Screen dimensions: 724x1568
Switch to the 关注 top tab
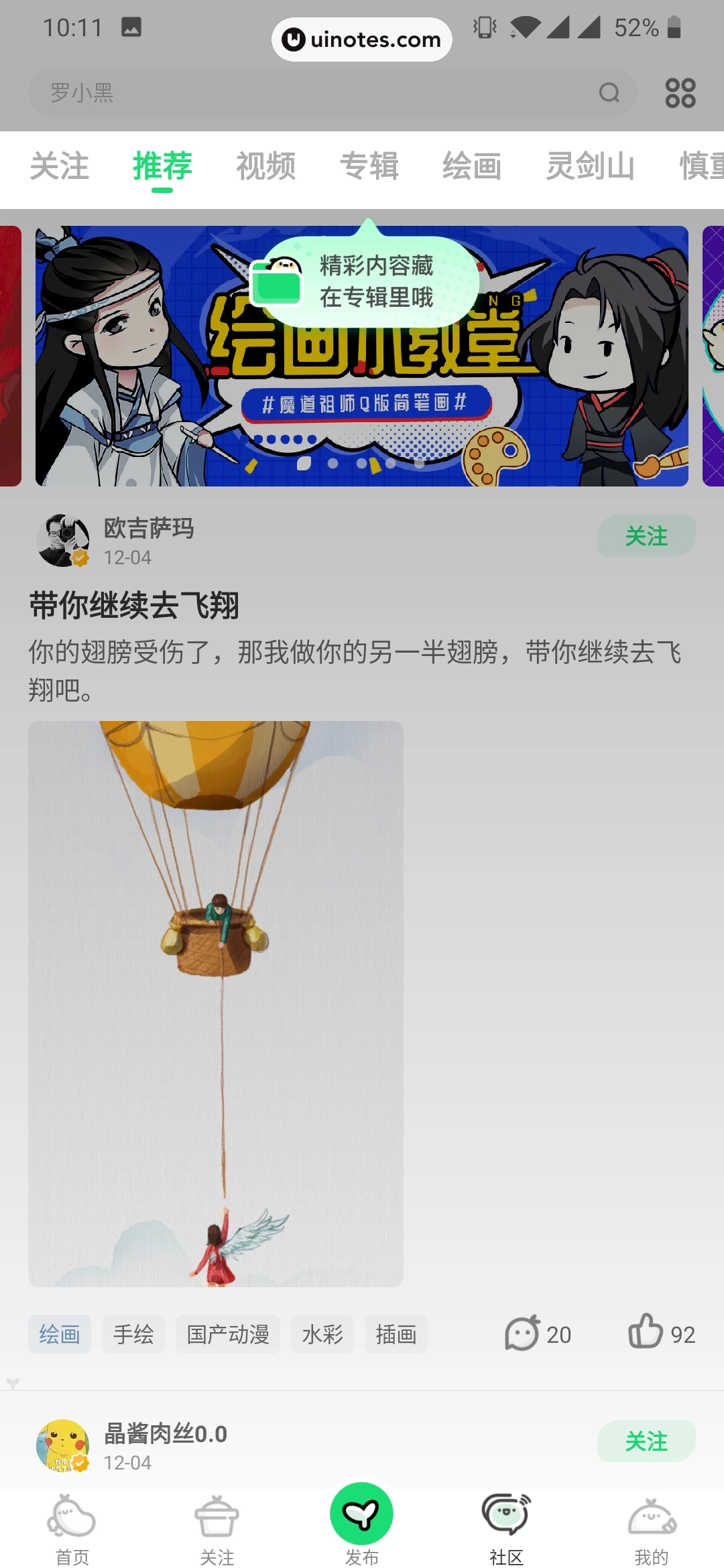(x=59, y=166)
